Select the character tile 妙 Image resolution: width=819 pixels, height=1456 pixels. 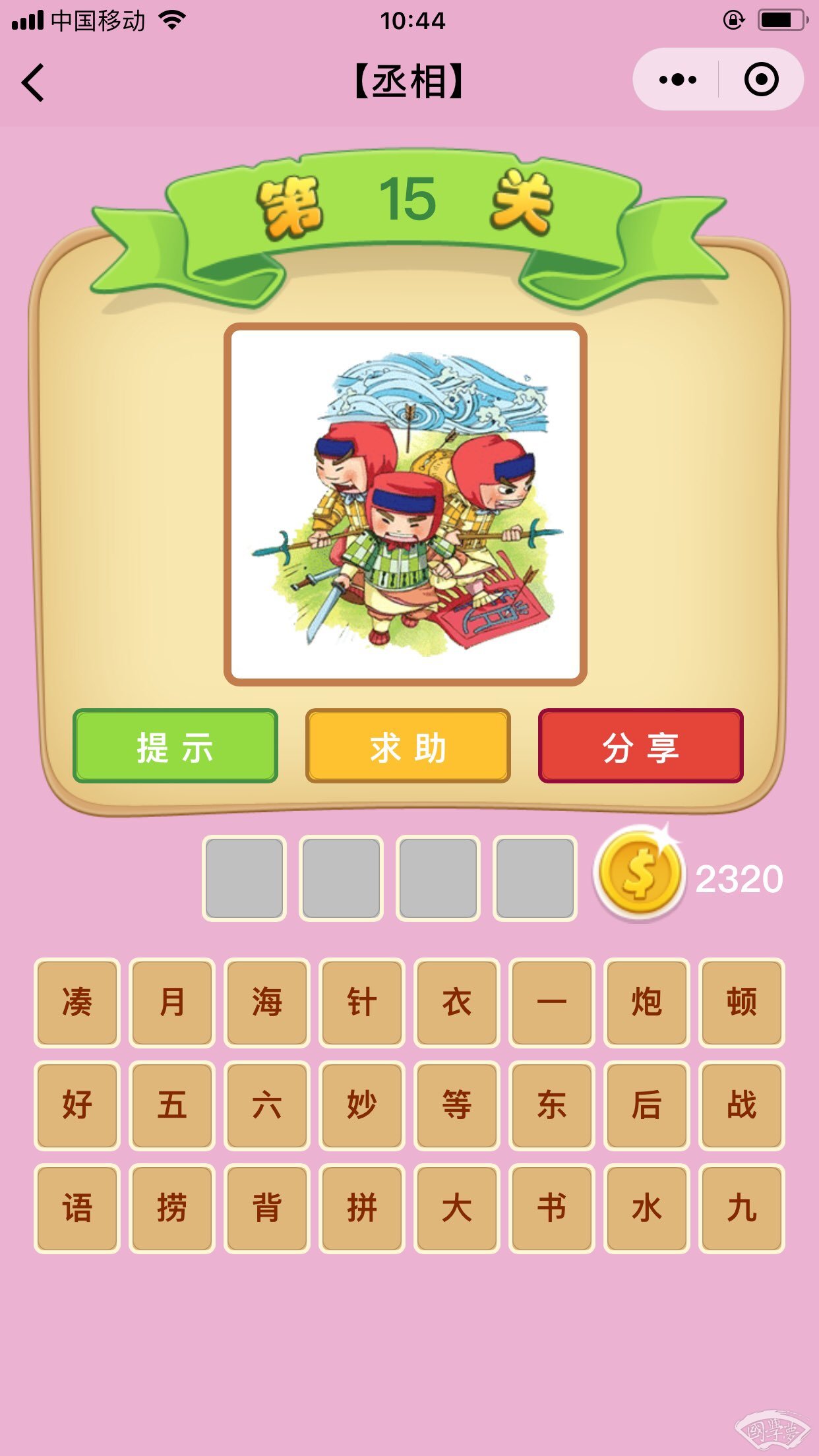[362, 1105]
